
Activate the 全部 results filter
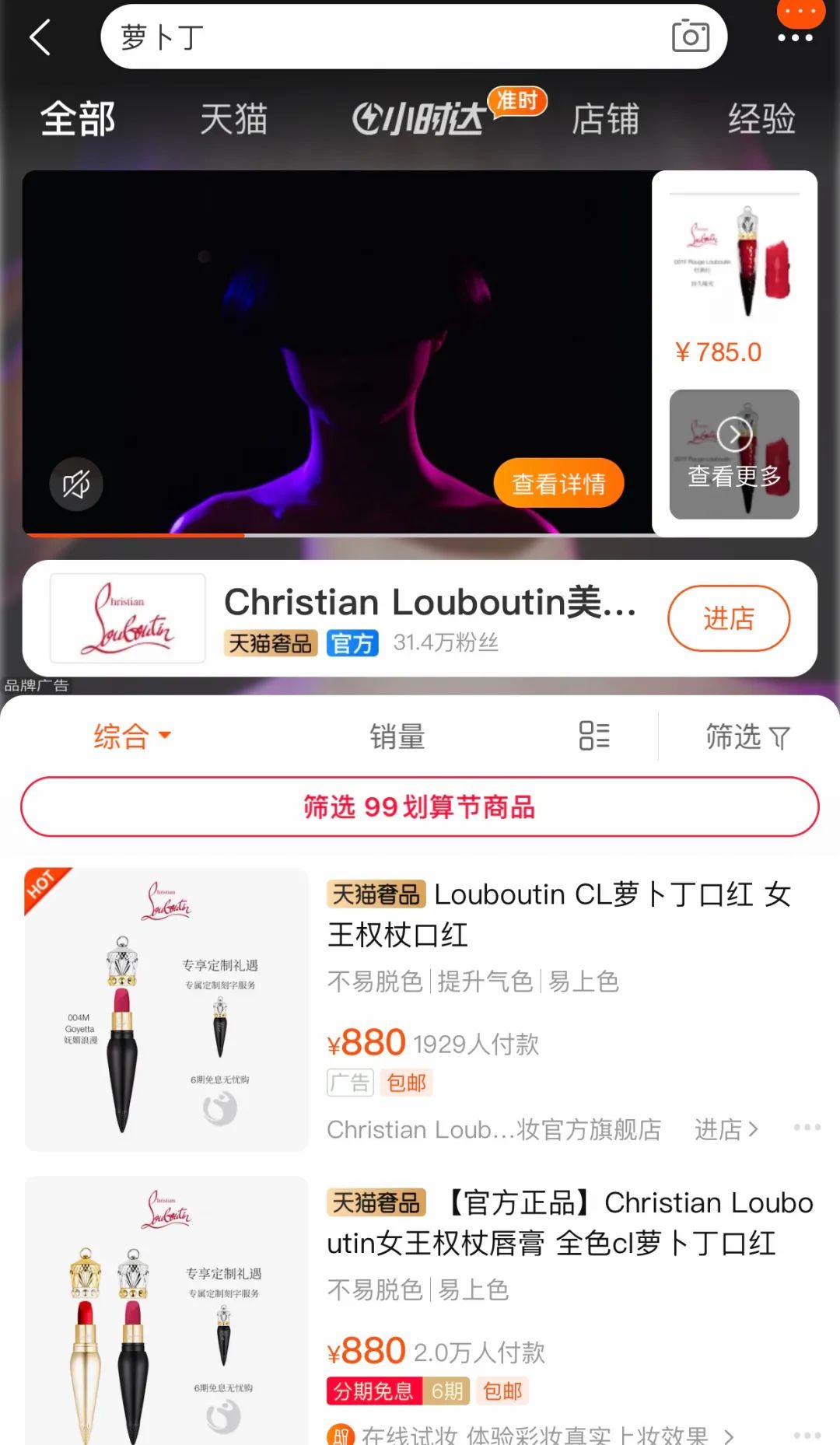tap(78, 119)
